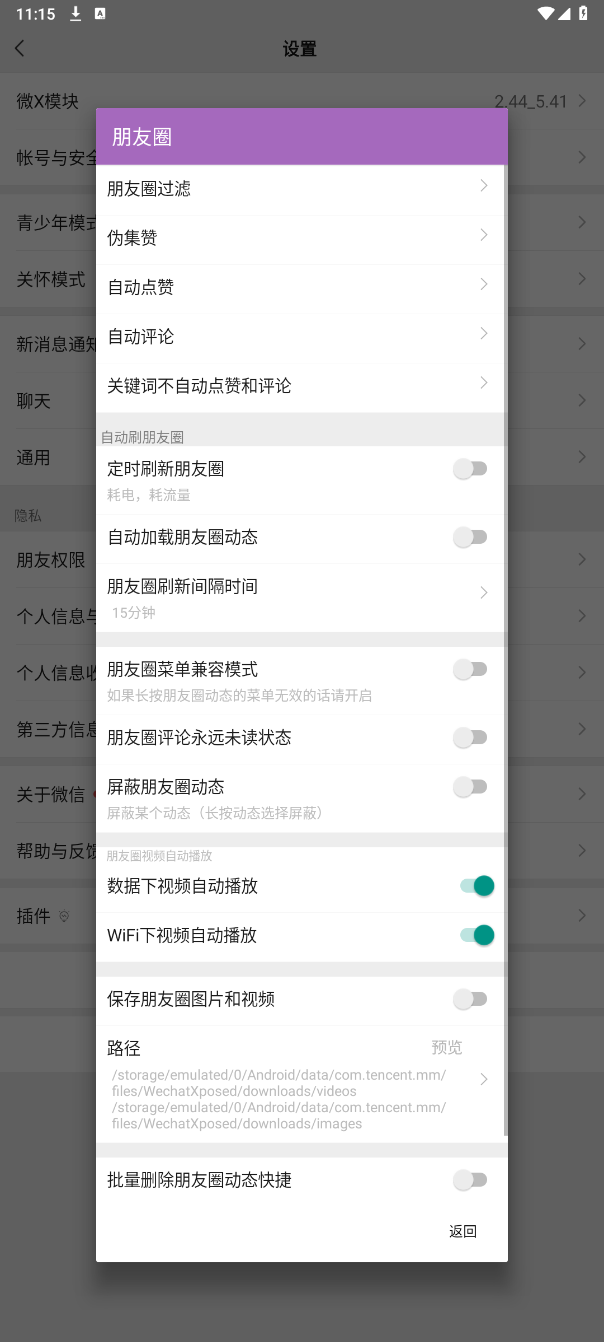Turn on 自动加载朋友圈动态
The width and height of the screenshot is (604, 1342).
pos(470,537)
